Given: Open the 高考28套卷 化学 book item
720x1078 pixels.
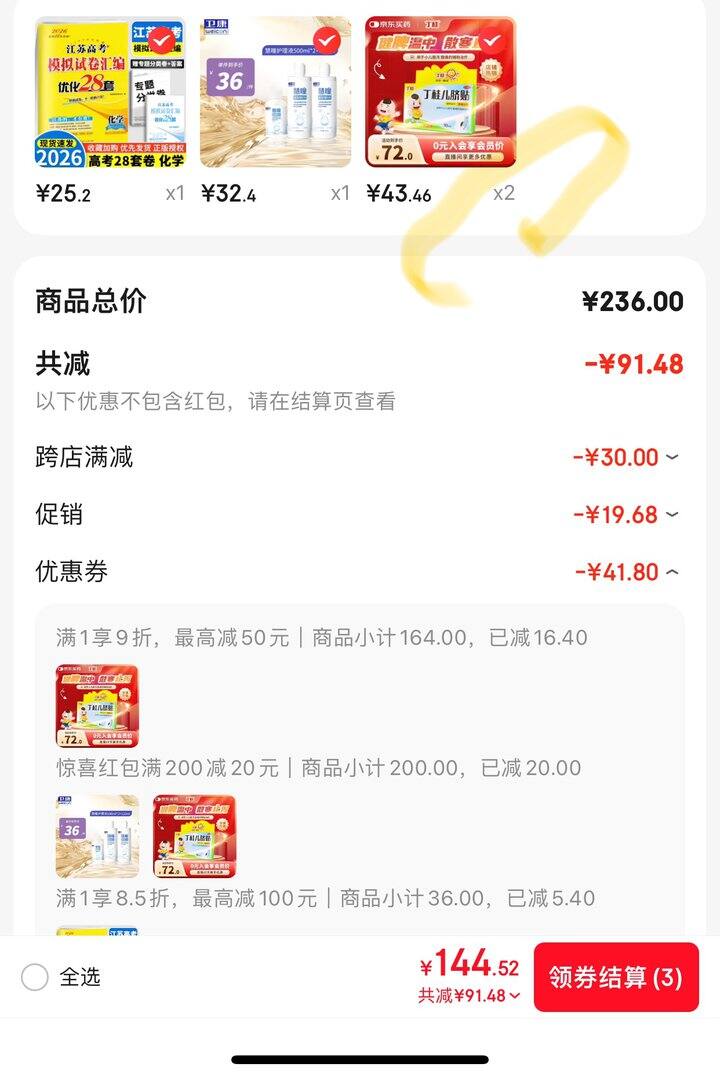Looking at the screenshot, I should [110, 92].
